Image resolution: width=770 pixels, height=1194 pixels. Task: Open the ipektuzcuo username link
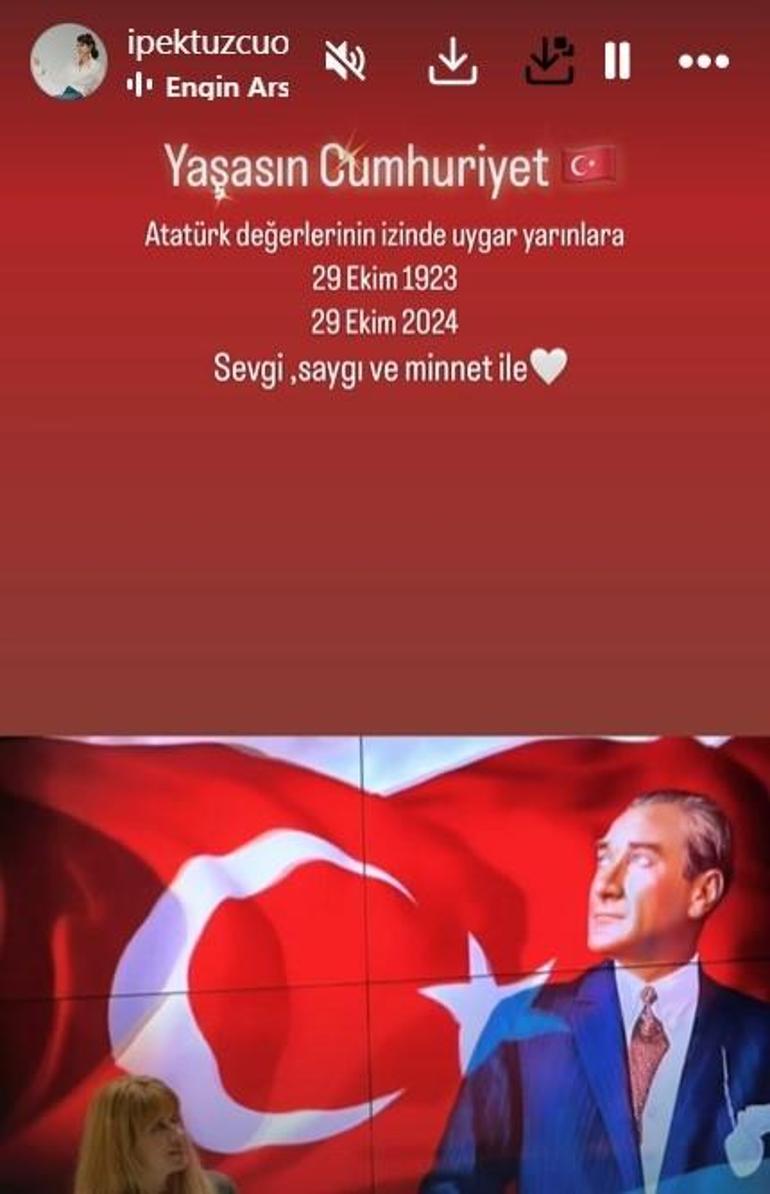208,42
